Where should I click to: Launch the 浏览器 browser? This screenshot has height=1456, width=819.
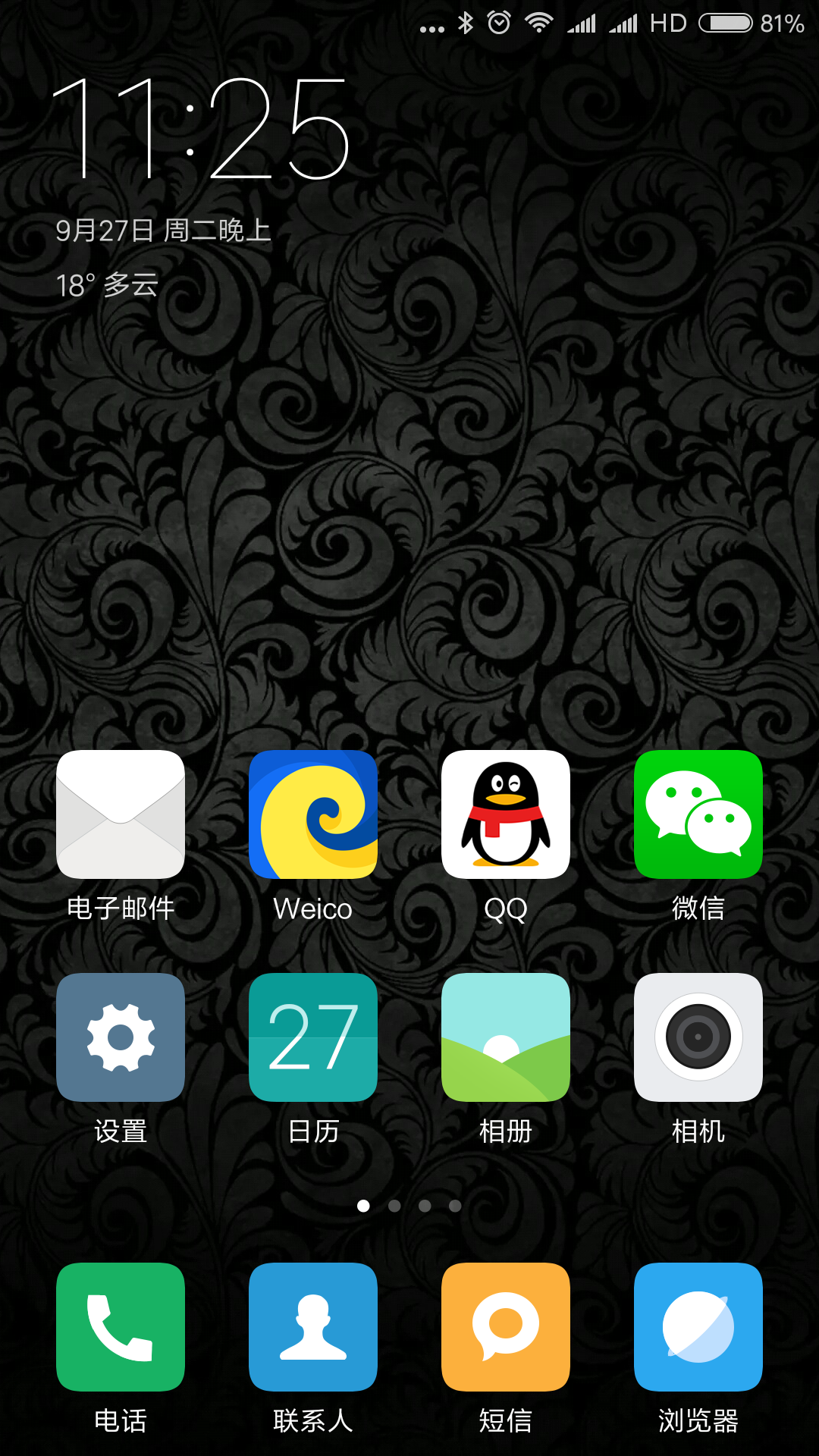click(698, 1327)
